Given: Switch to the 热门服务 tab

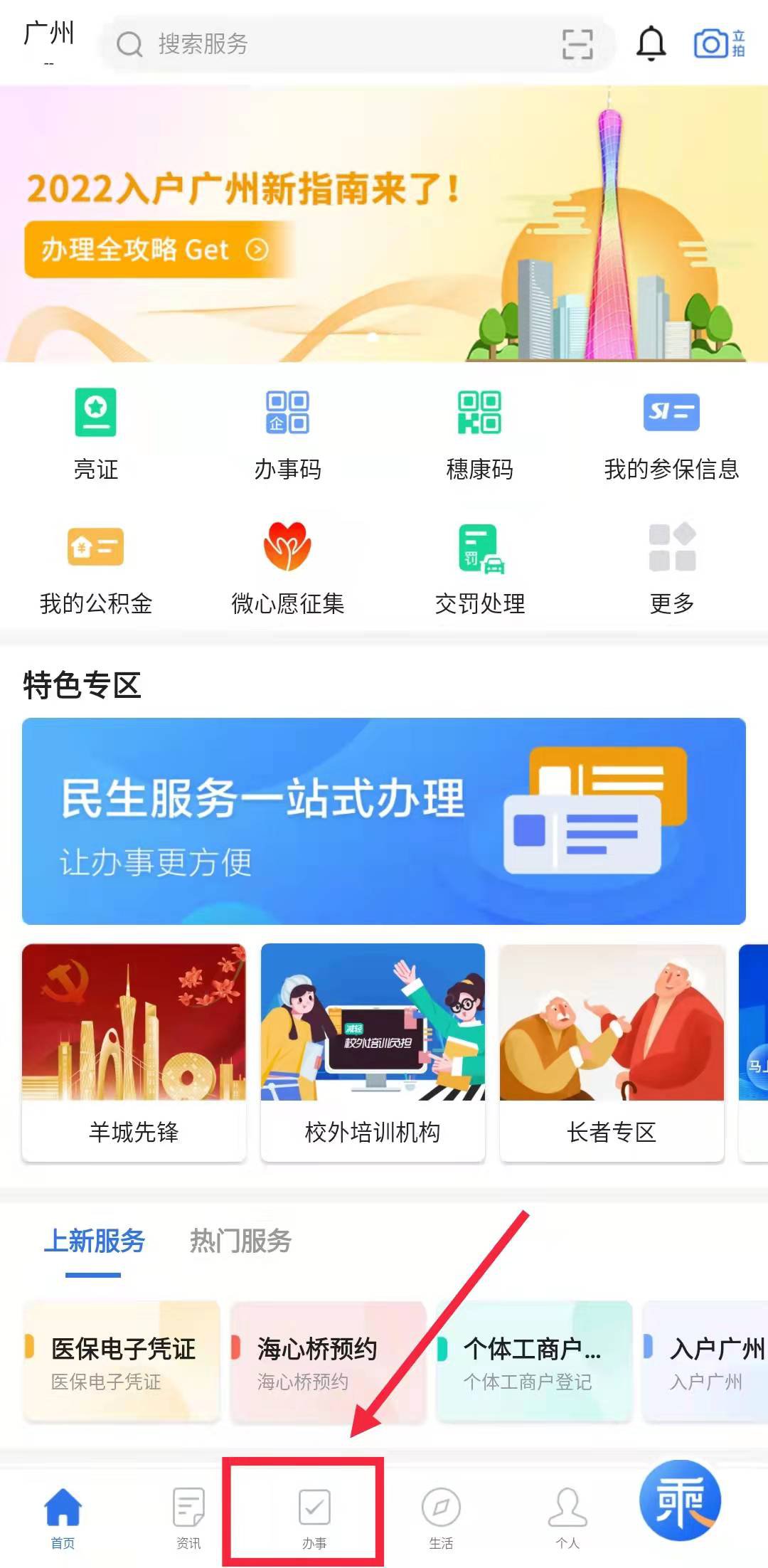Looking at the screenshot, I should coord(240,1241).
